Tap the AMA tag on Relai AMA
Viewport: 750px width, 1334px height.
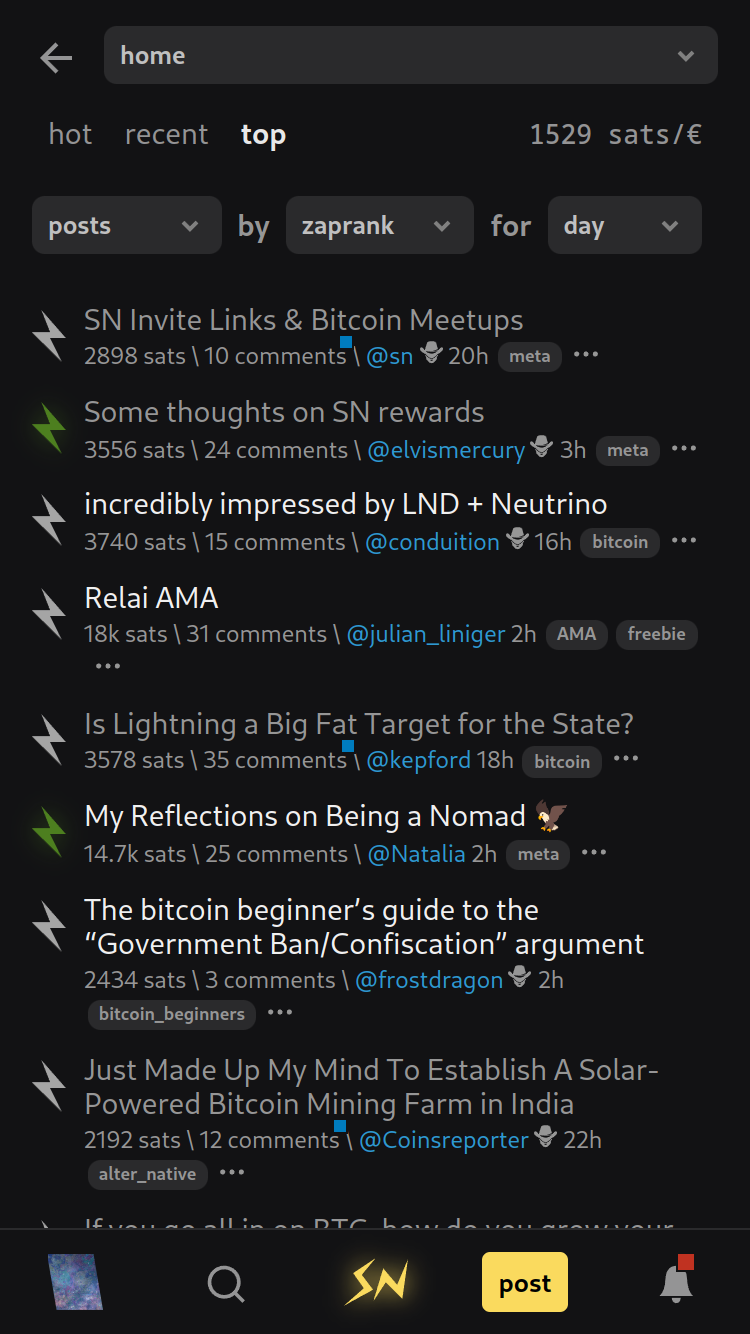coord(576,634)
